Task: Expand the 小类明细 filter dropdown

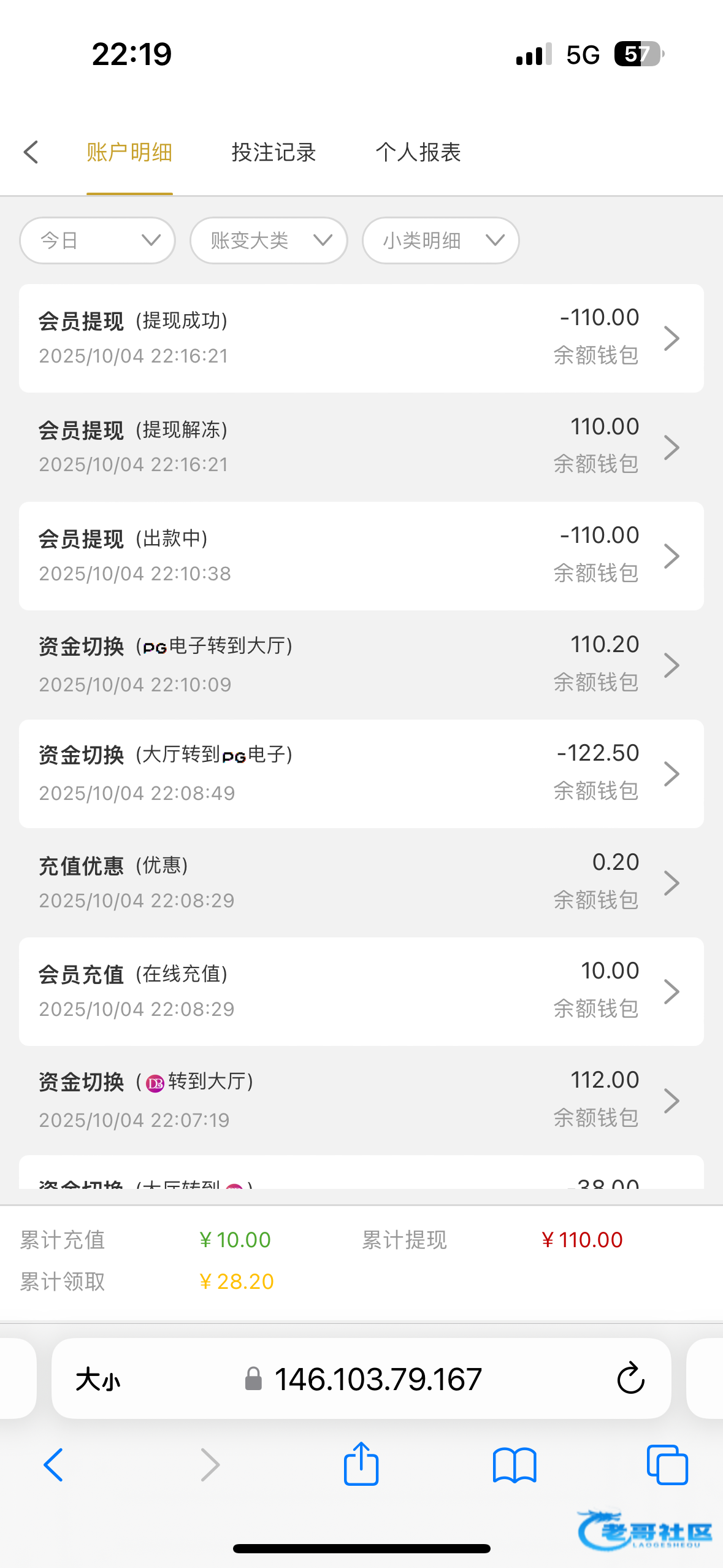Action: pyautogui.click(x=441, y=240)
